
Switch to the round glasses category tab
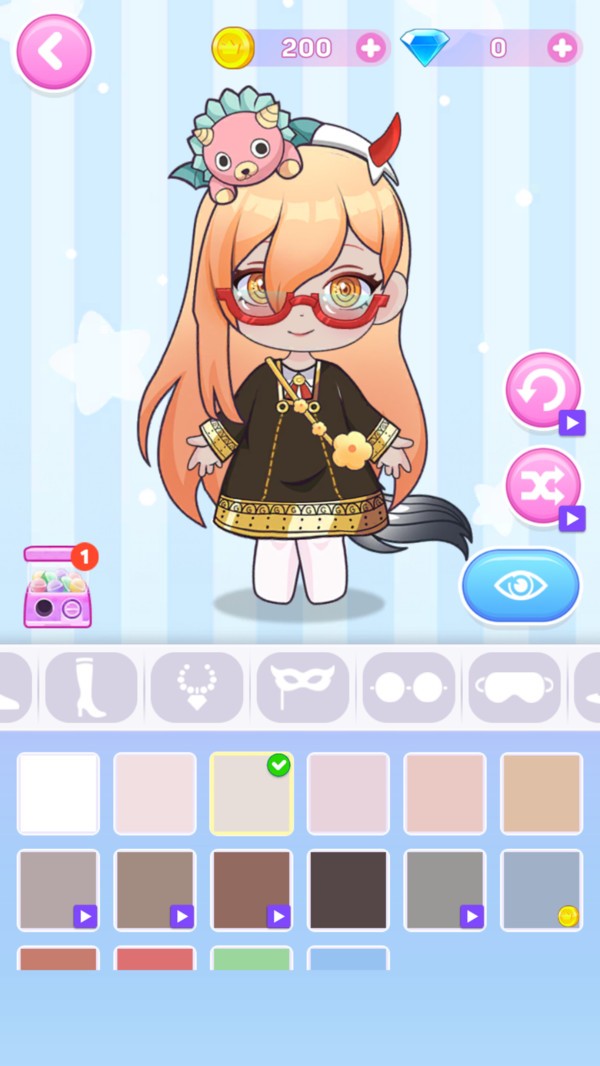pos(409,687)
